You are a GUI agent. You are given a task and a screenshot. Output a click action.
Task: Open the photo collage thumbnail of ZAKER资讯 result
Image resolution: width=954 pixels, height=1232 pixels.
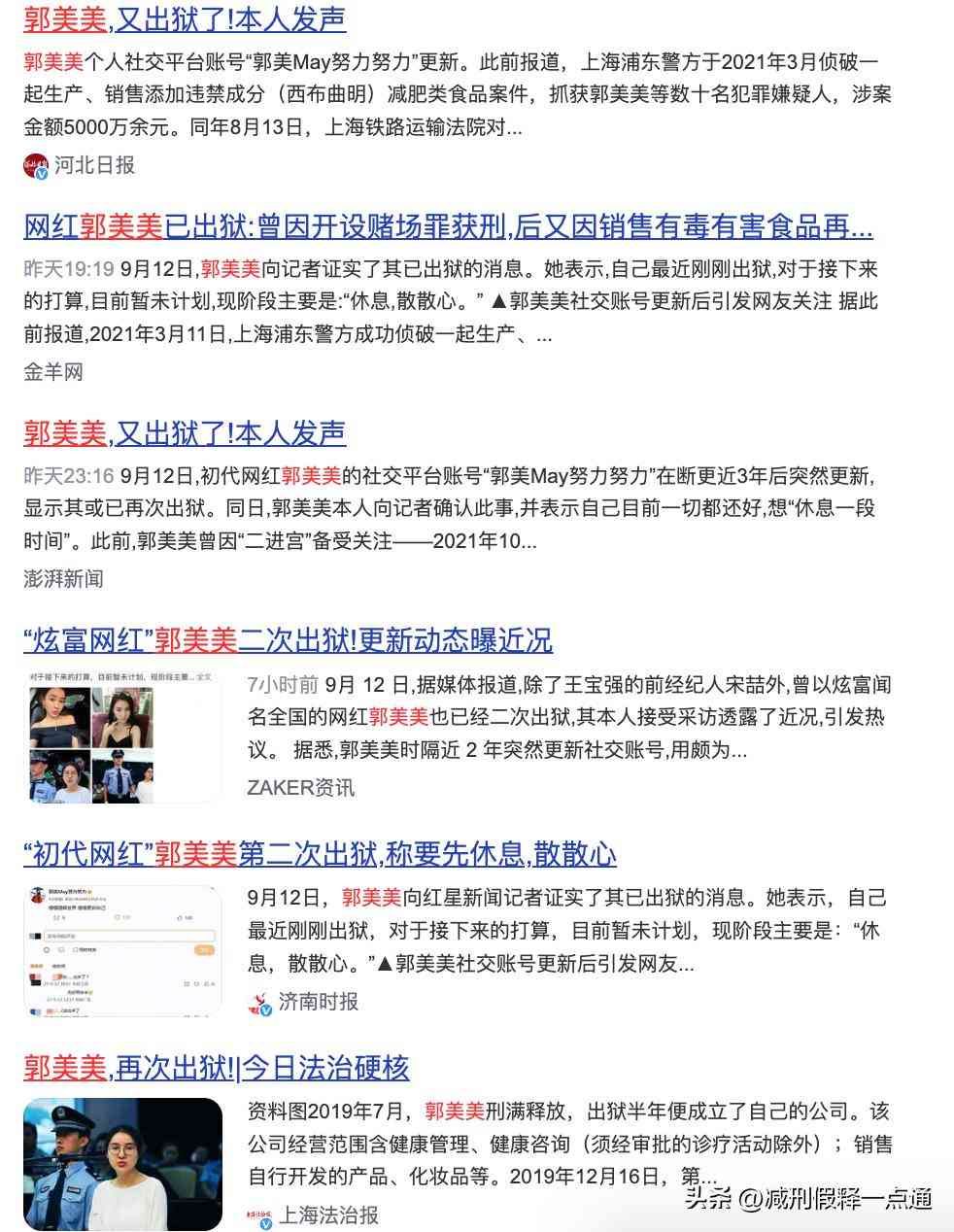click(122, 736)
